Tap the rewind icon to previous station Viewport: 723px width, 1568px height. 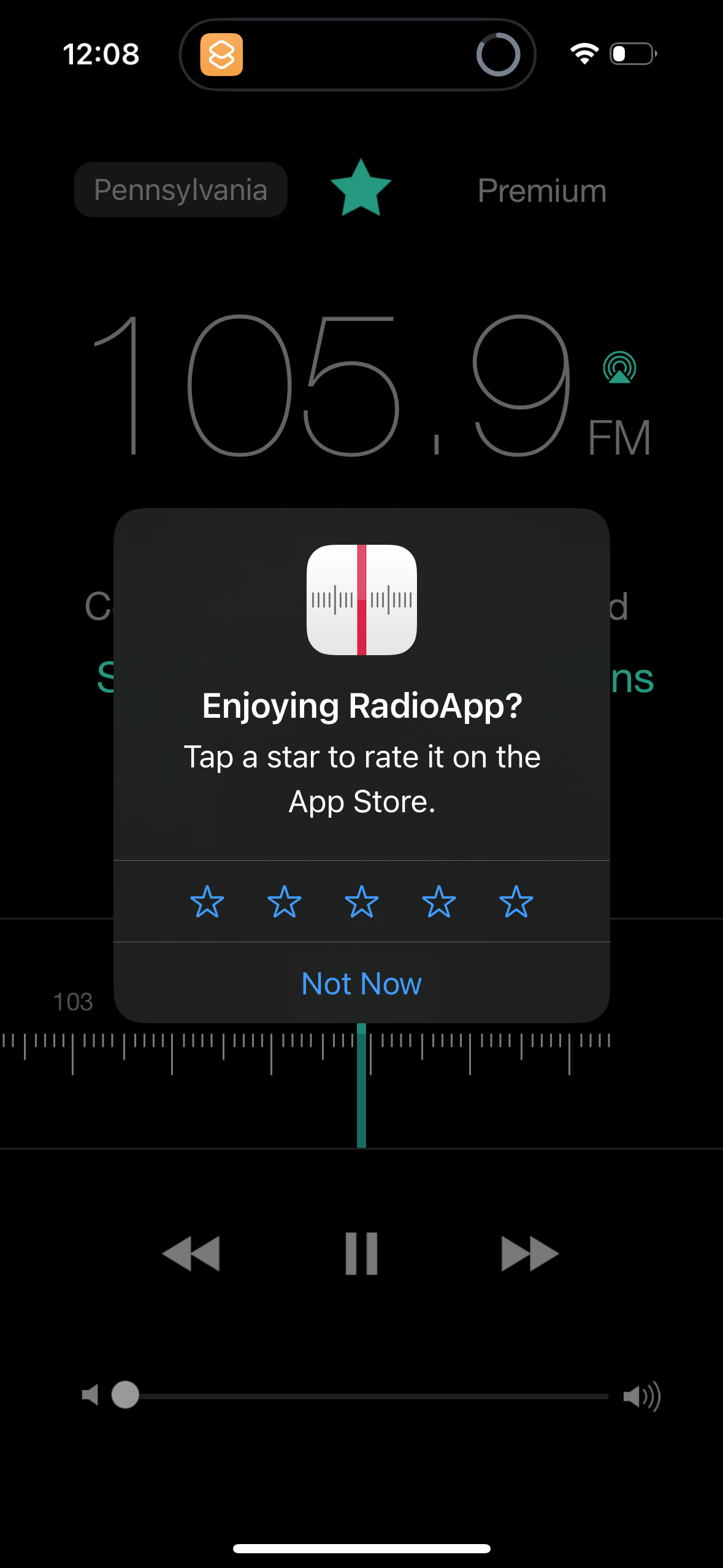pos(192,1253)
